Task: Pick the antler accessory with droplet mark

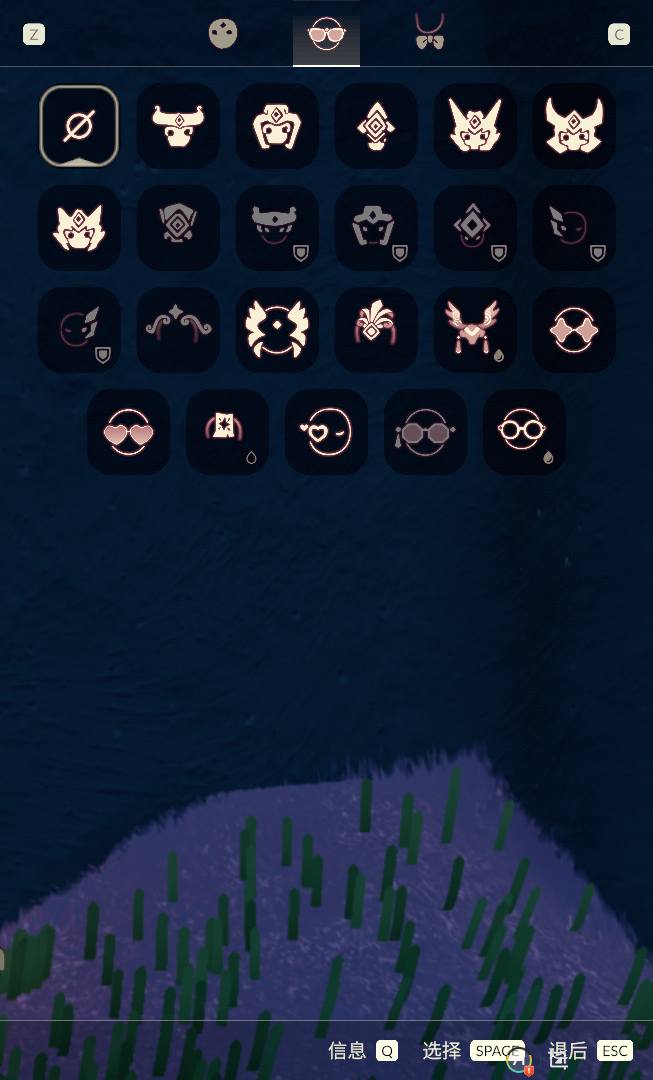Action: pyautogui.click(x=475, y=330)
